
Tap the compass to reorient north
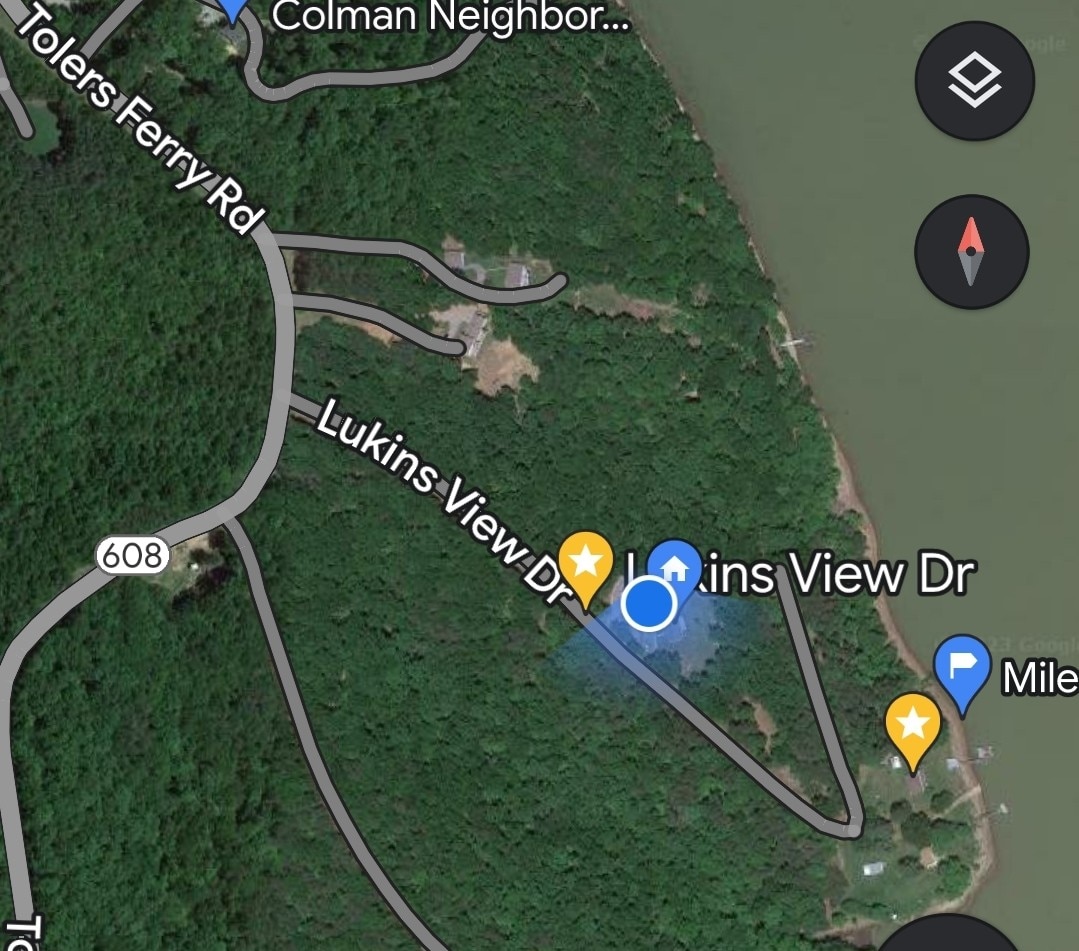click(971, 251)
